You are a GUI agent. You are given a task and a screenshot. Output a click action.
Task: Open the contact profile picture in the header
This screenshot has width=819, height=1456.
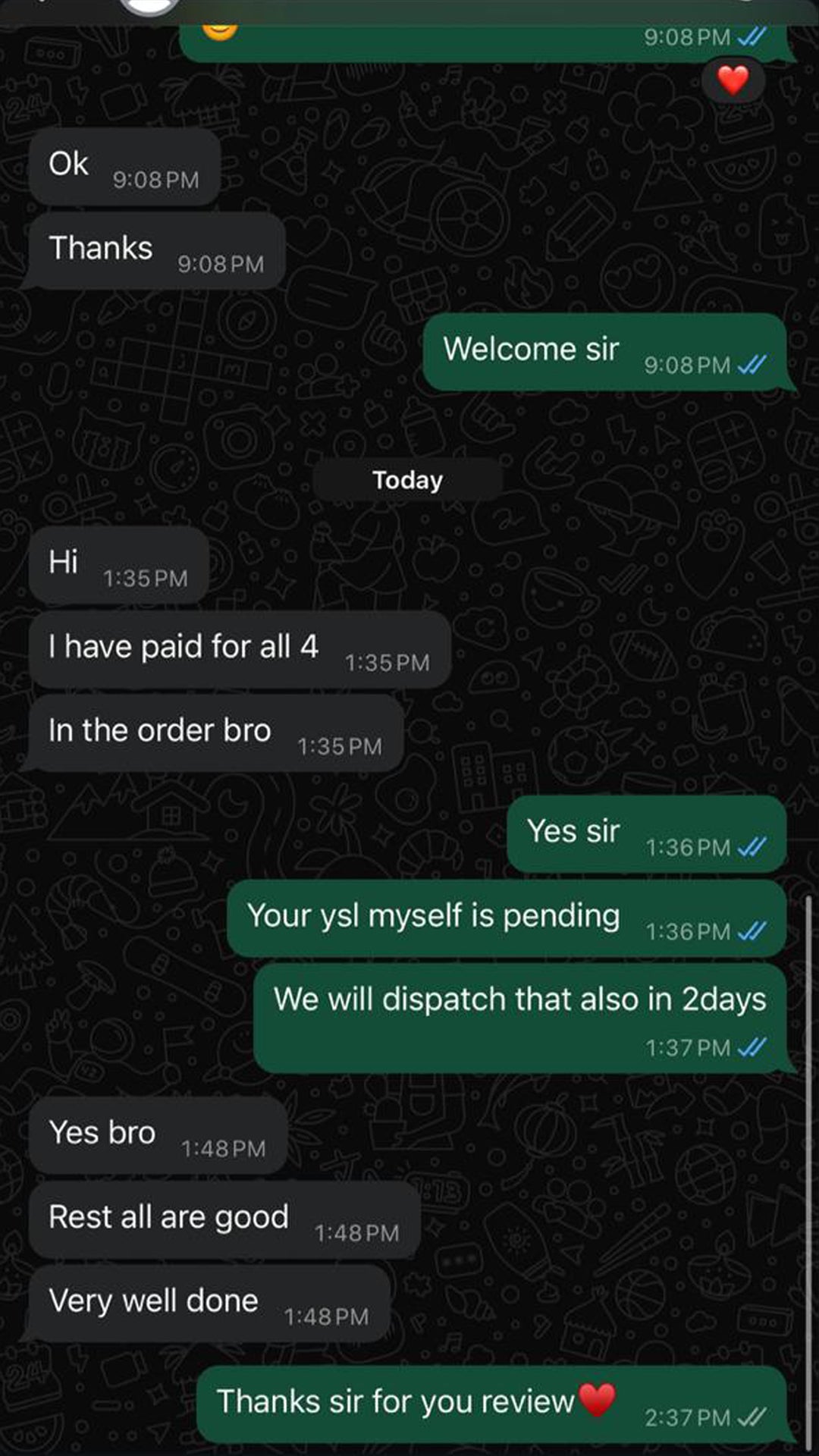point(149,5)
